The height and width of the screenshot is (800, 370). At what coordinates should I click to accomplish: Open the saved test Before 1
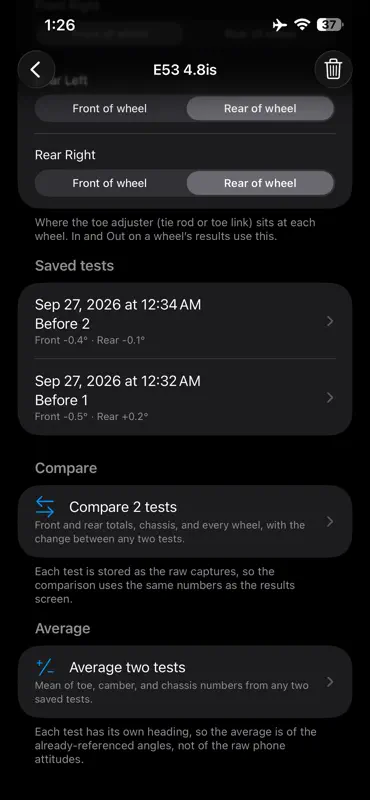(x=185, y=397)
